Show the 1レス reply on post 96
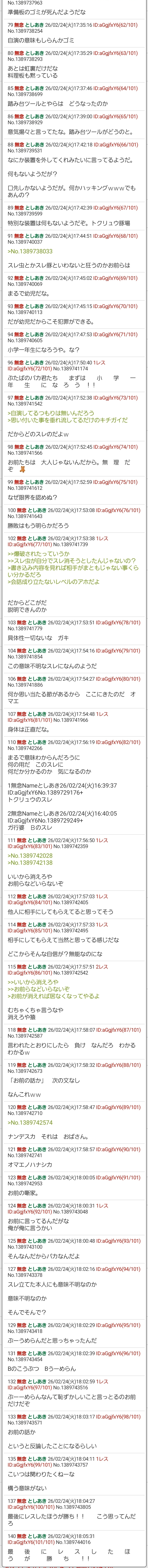 click(99, 363)
